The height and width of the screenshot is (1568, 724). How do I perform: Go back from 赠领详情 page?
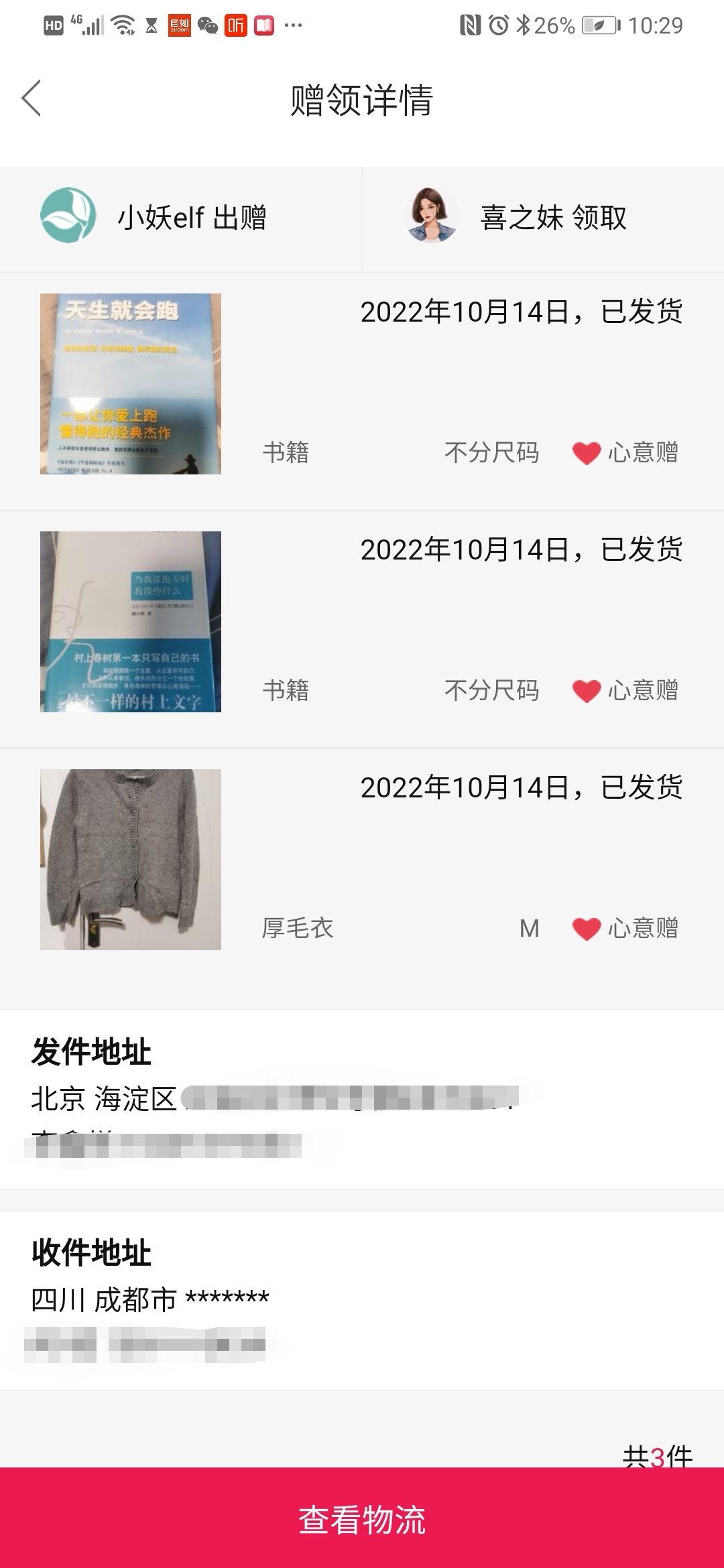pos(32,99)
